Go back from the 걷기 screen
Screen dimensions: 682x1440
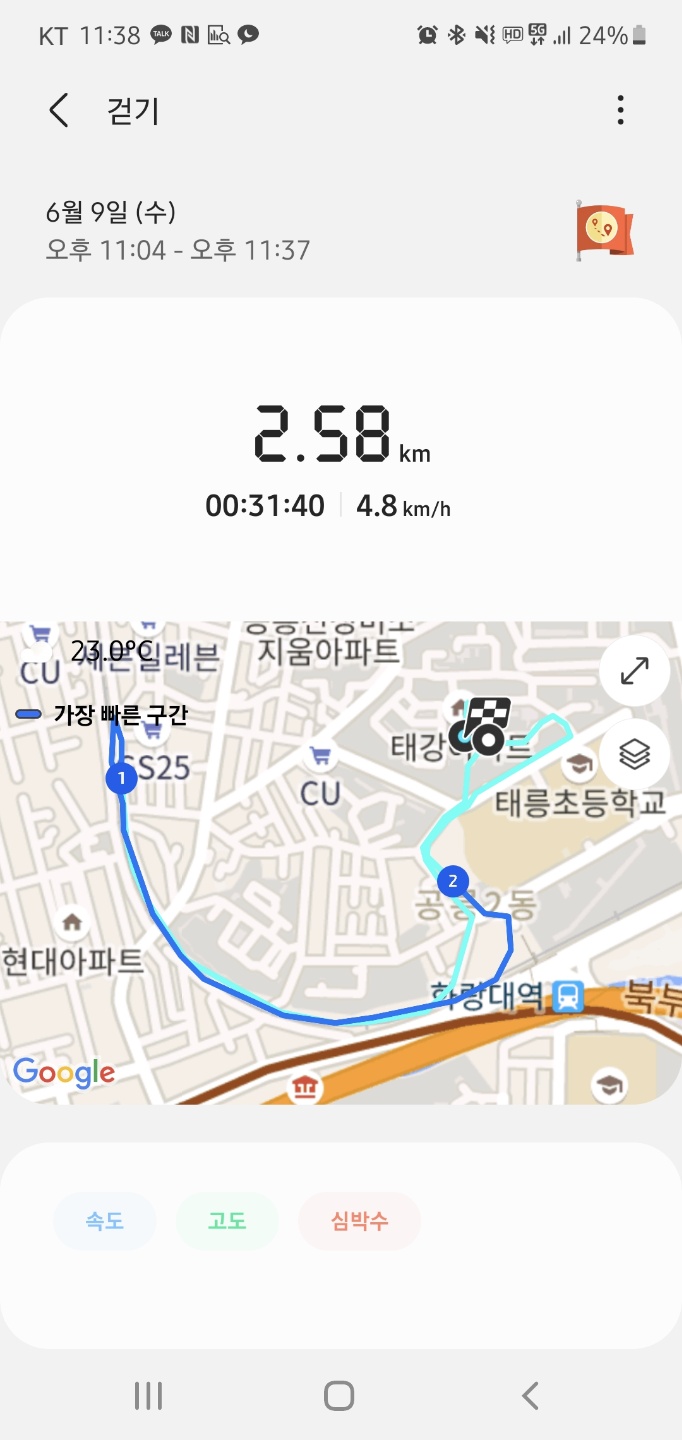tap(59, 110)
